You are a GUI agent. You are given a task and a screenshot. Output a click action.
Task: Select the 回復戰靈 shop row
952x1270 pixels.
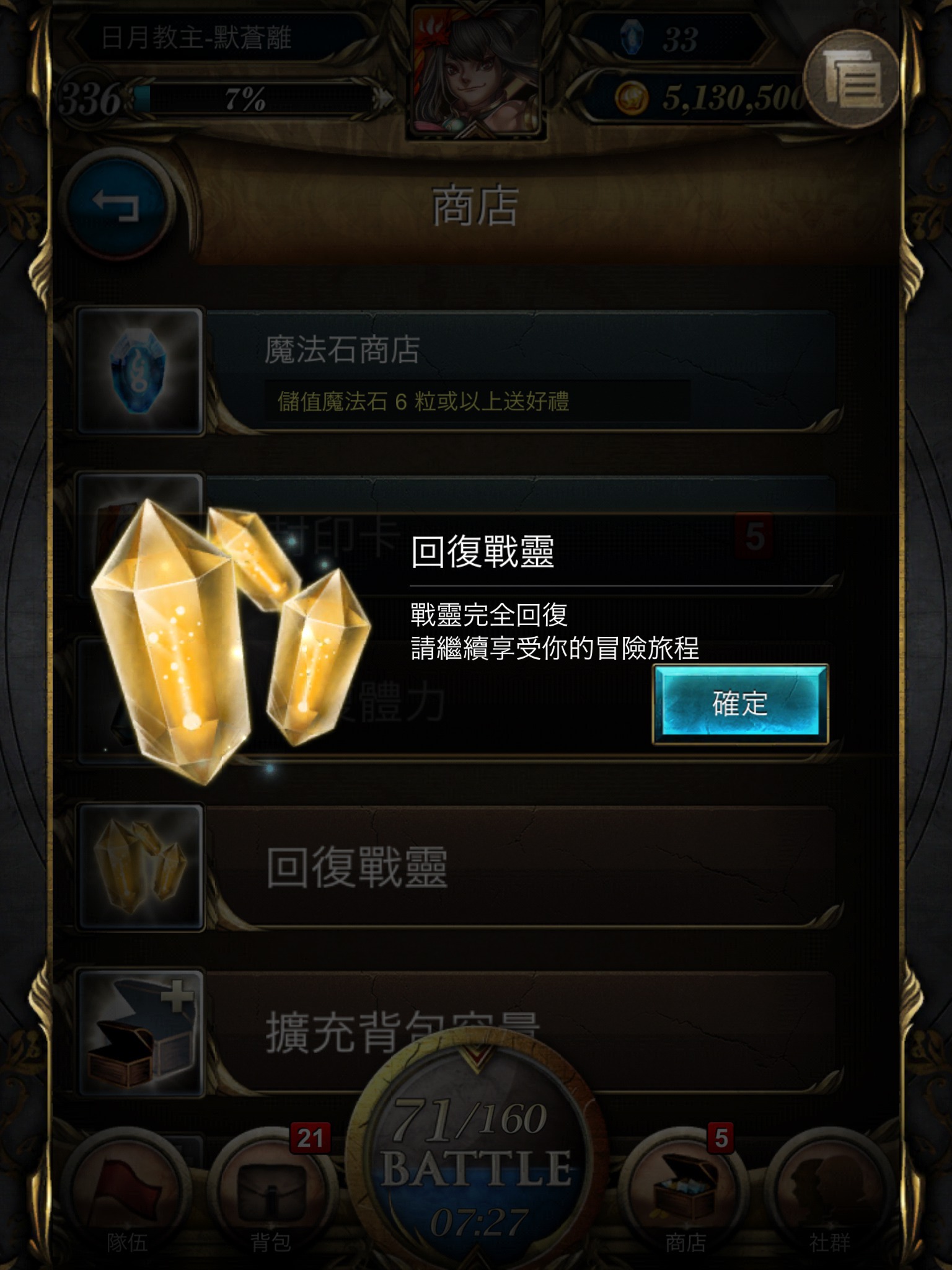pyautogui.click(x=459, y=867)
